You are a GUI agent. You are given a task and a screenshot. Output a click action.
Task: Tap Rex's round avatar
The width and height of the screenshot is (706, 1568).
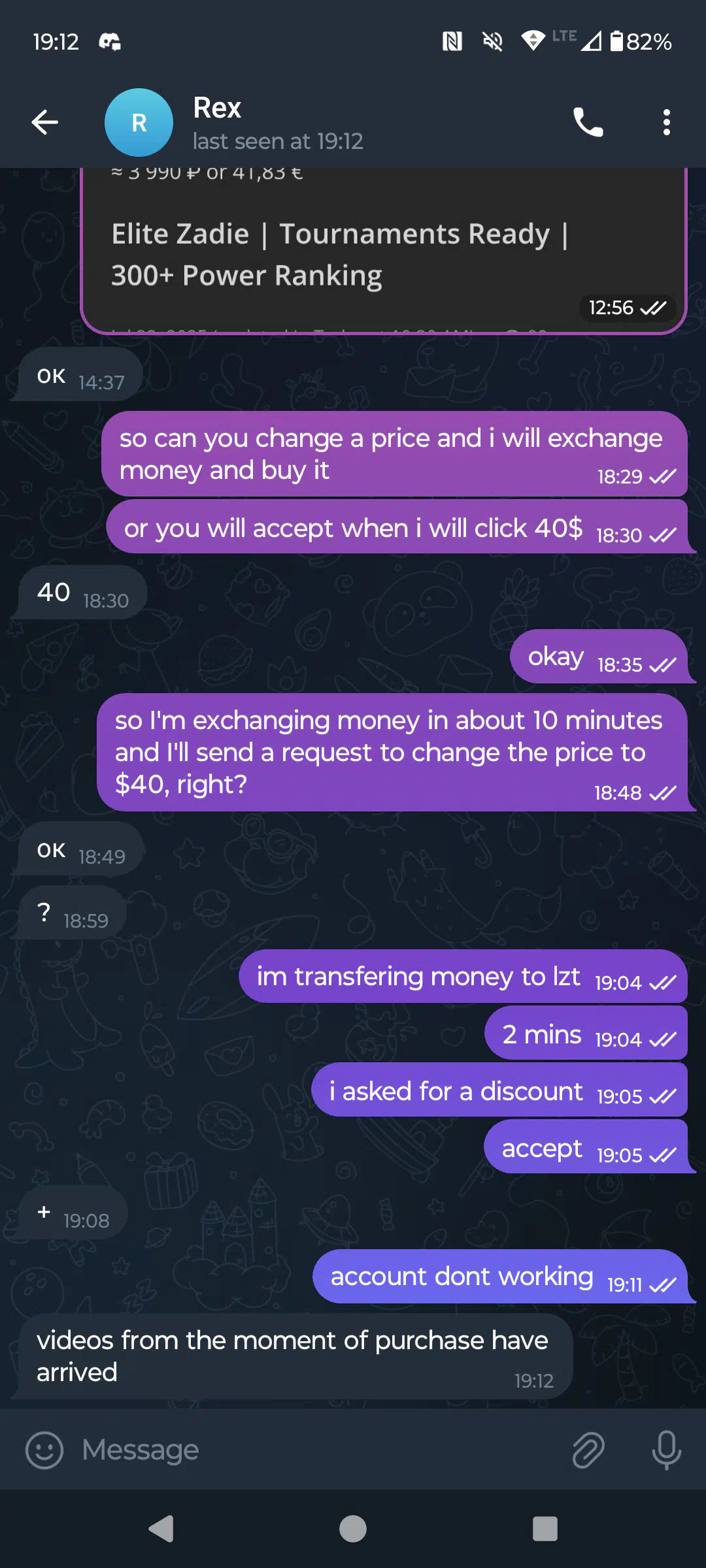click(x=139, y=122)
